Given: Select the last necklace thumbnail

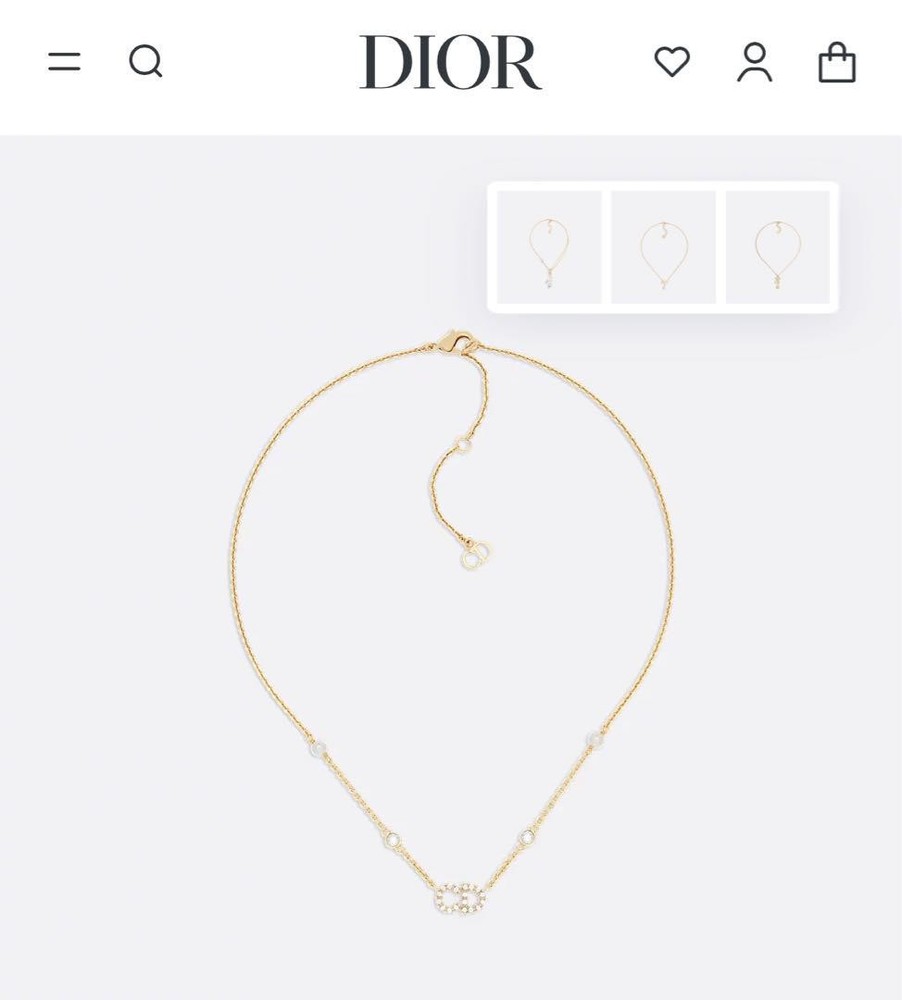Looking at the screenshot, I should coord(777,247).
